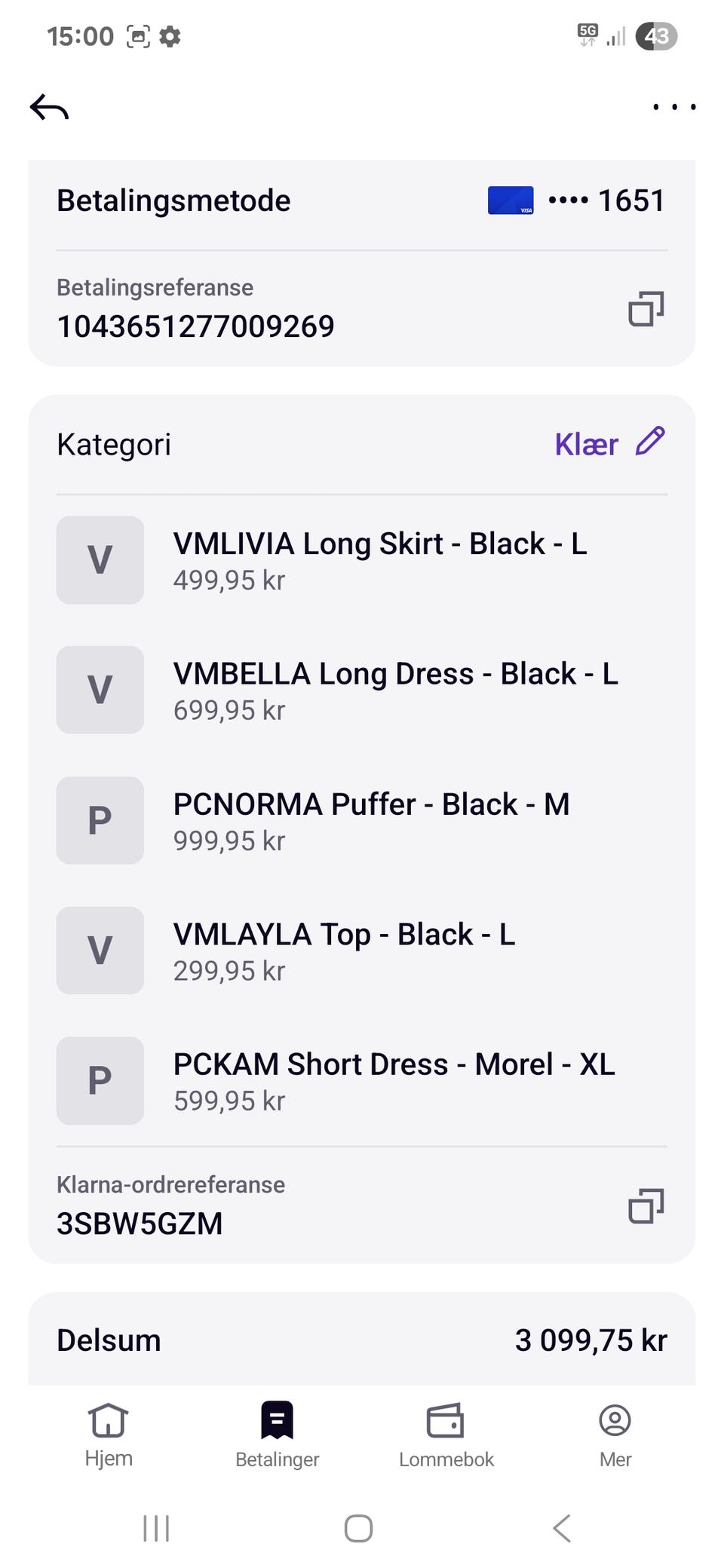Open VMLAYLA Top item

(x=344, y=950)
